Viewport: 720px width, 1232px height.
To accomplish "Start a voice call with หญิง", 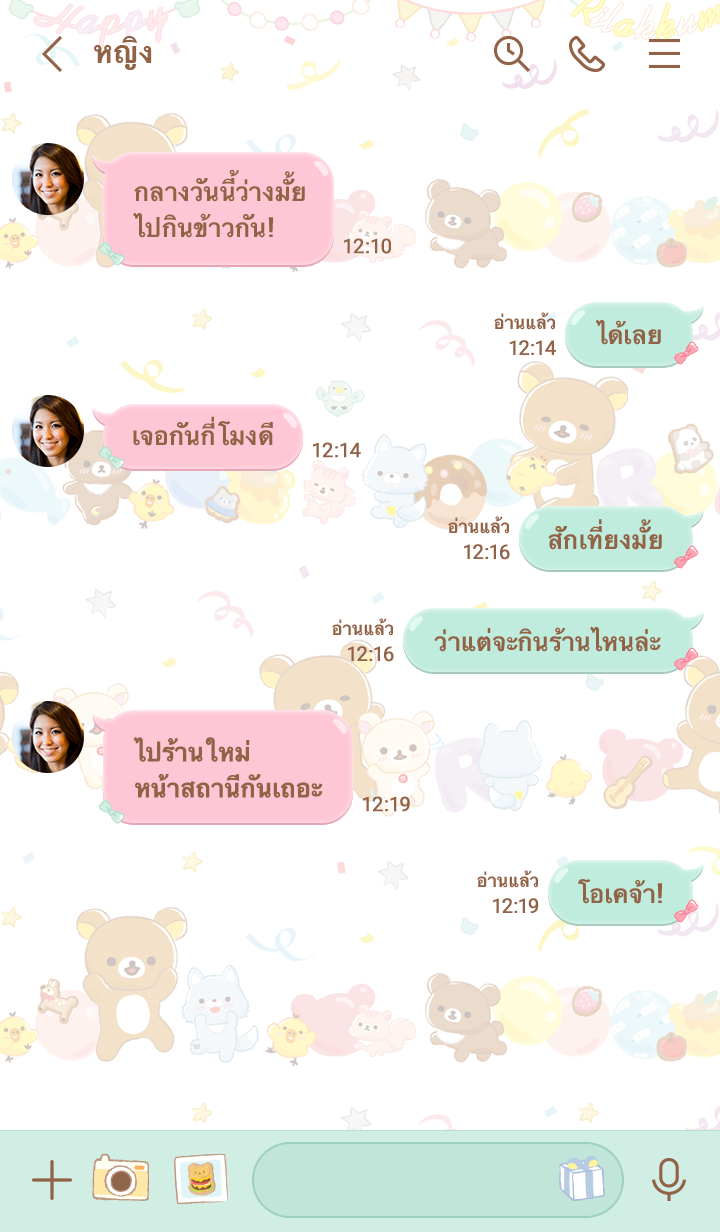I will (x=587, y=54).
